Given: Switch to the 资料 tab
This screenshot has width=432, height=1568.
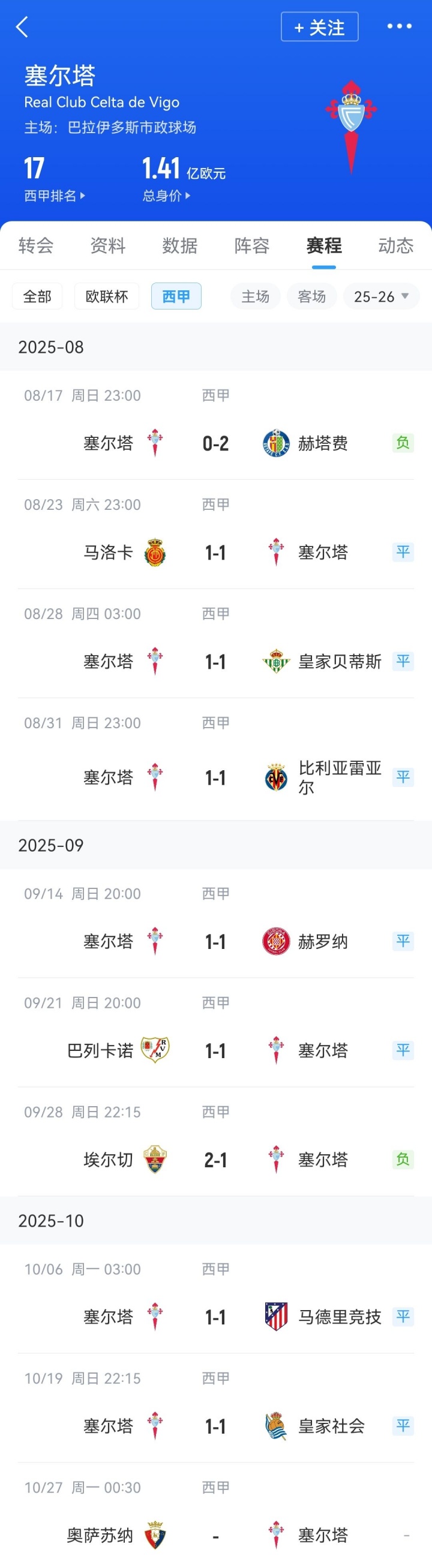Looking at the screenshot, I should (x=107, y=246).
